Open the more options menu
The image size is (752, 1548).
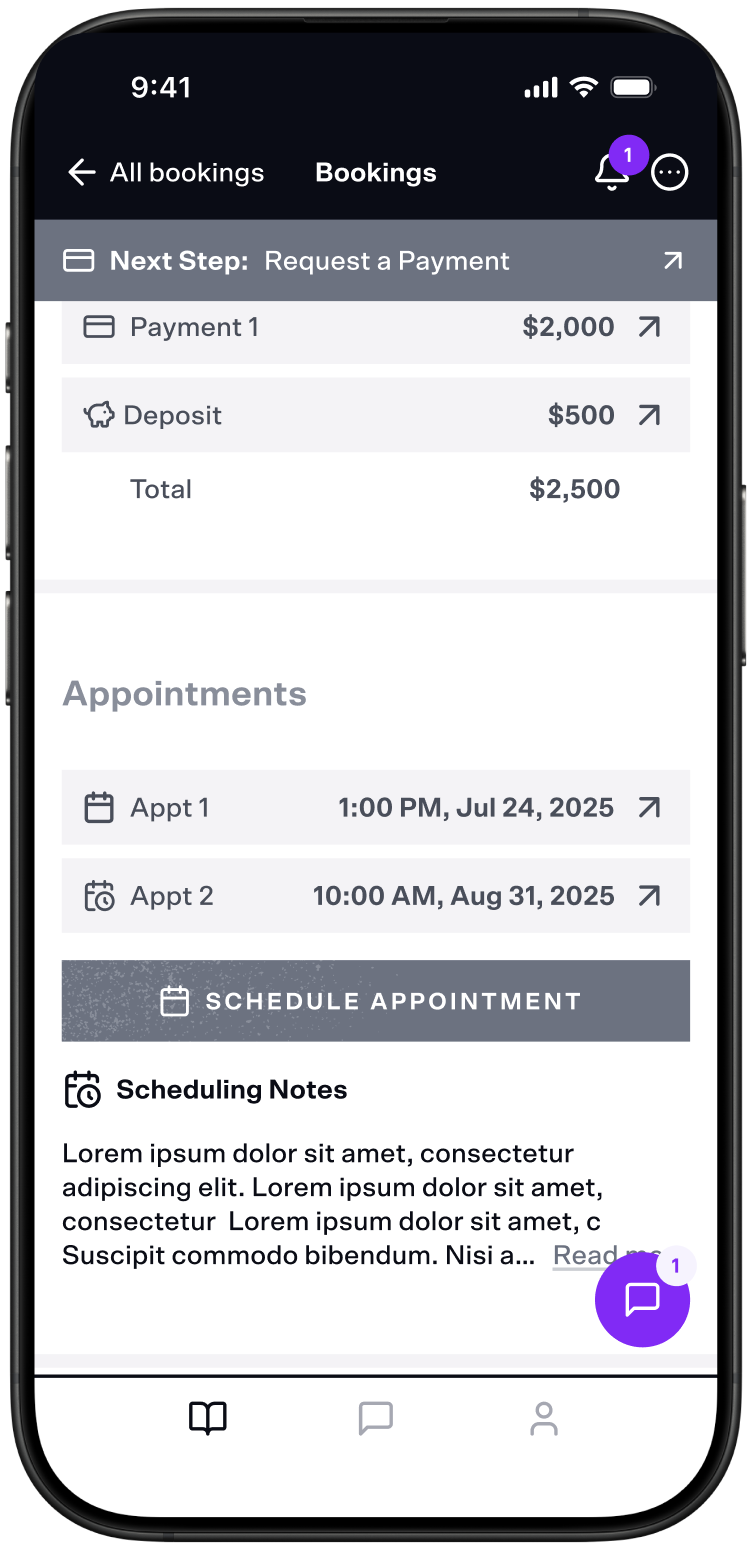coord(669,173)
